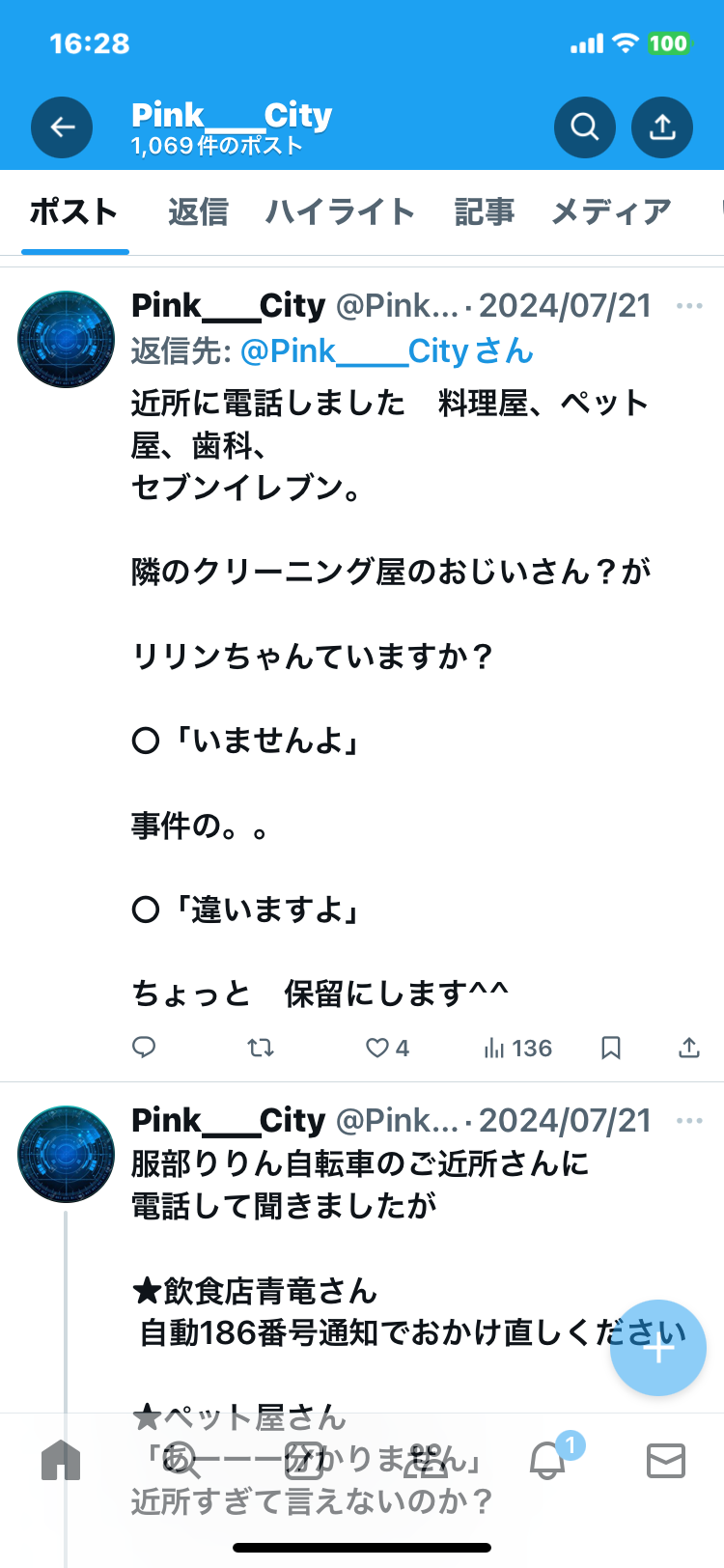The width and height of the screenshot is (724, 1568).
Task: Go back using the arrow button
Action: tap(62, 127)
